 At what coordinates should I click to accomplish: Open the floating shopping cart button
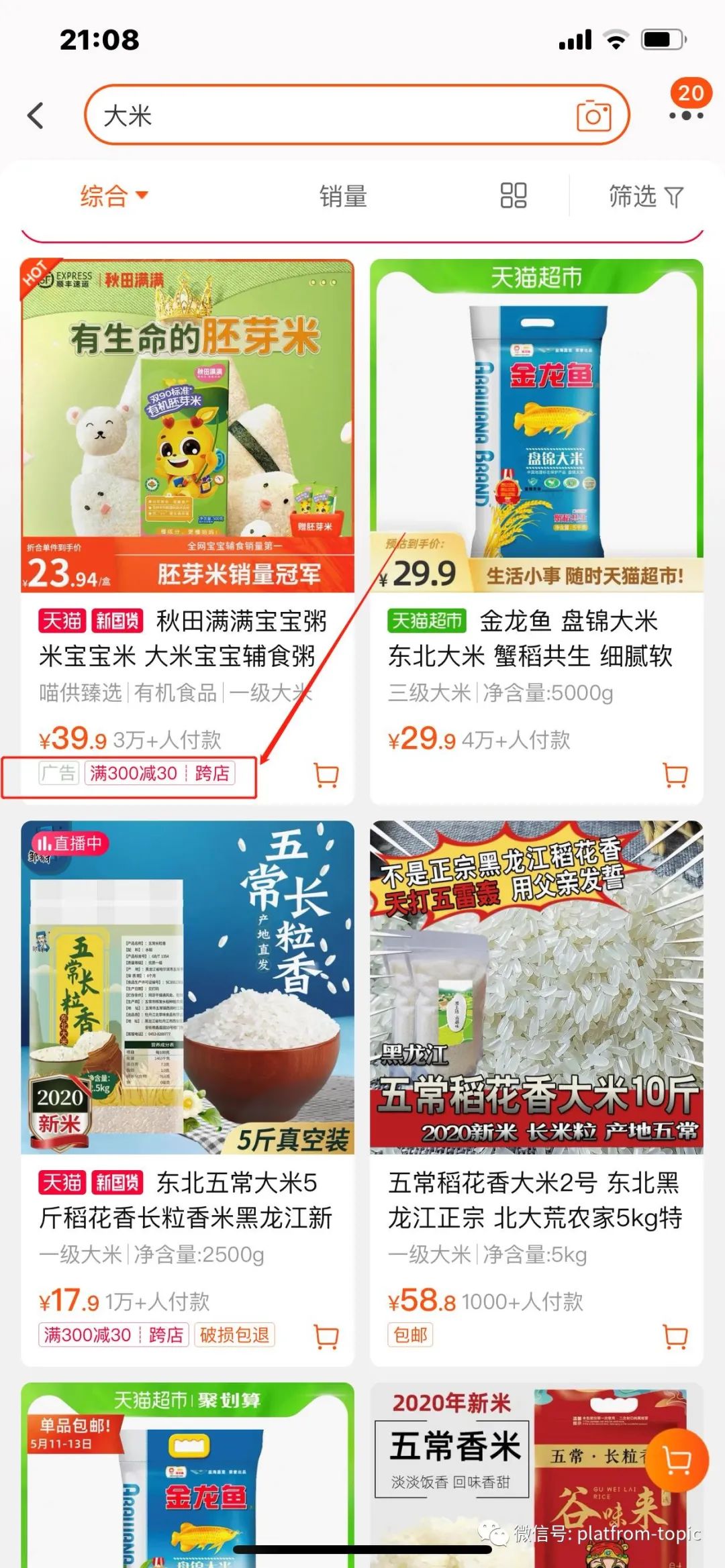(677, 1460)
